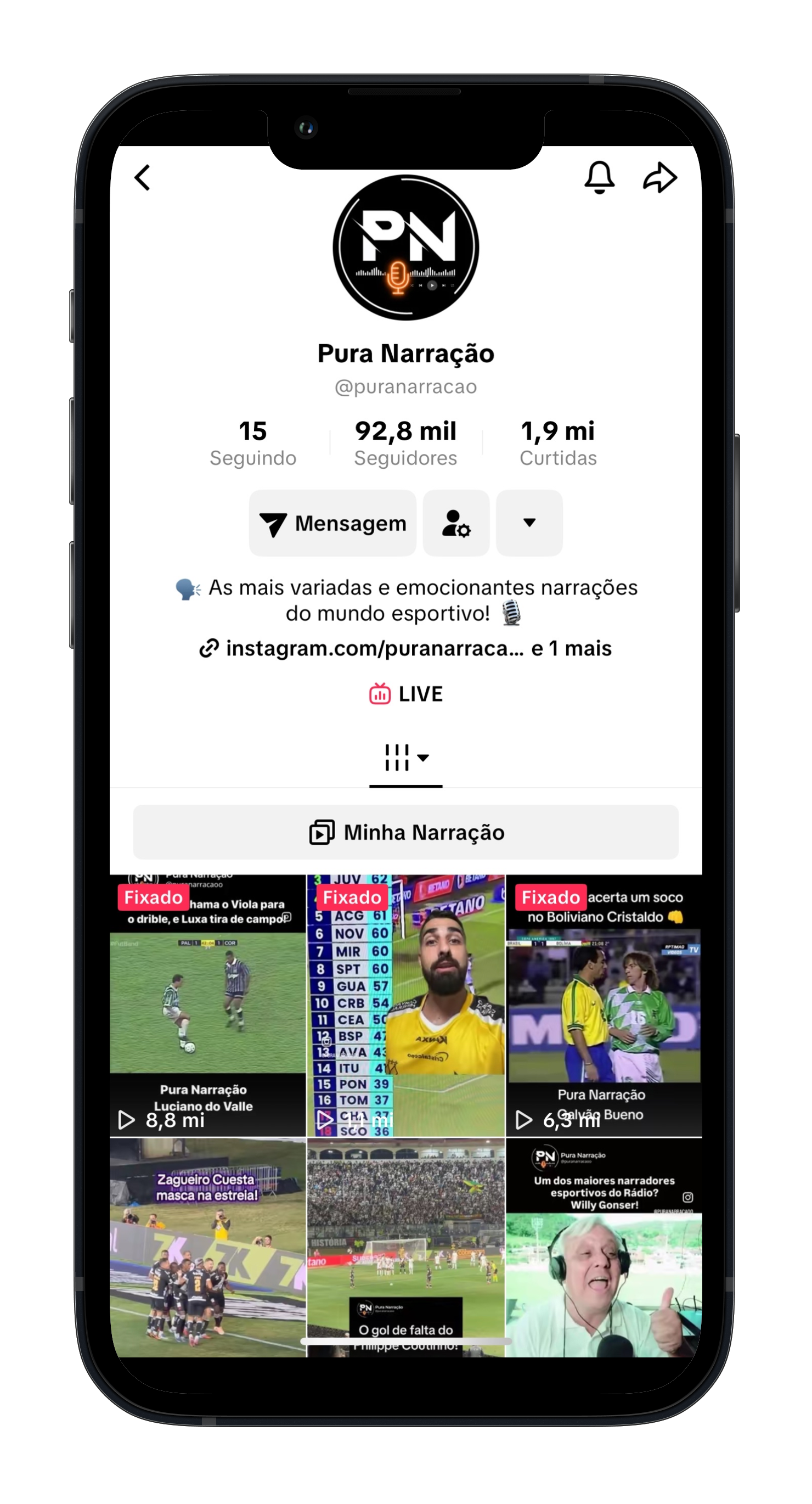The height and width of the screenshot is (1504, 812).
Task: Open the videos grid sort dropdown
Action: [405, 758]
